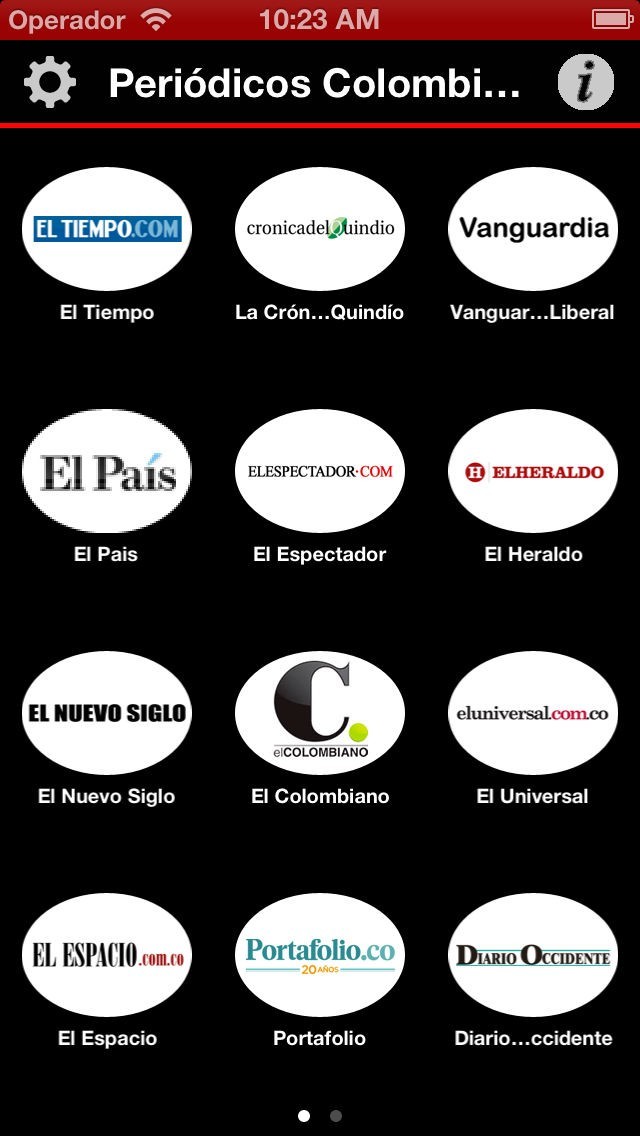Open La Crónica del Quindío
This screenshot has width=640, height=1136.
320,229
